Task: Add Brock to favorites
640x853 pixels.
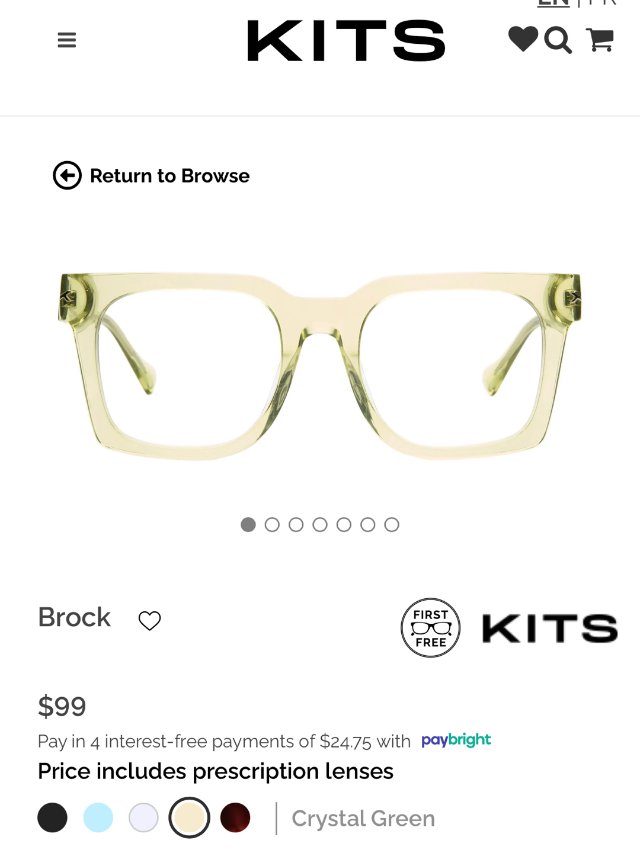Action: [x=149, y=621]
